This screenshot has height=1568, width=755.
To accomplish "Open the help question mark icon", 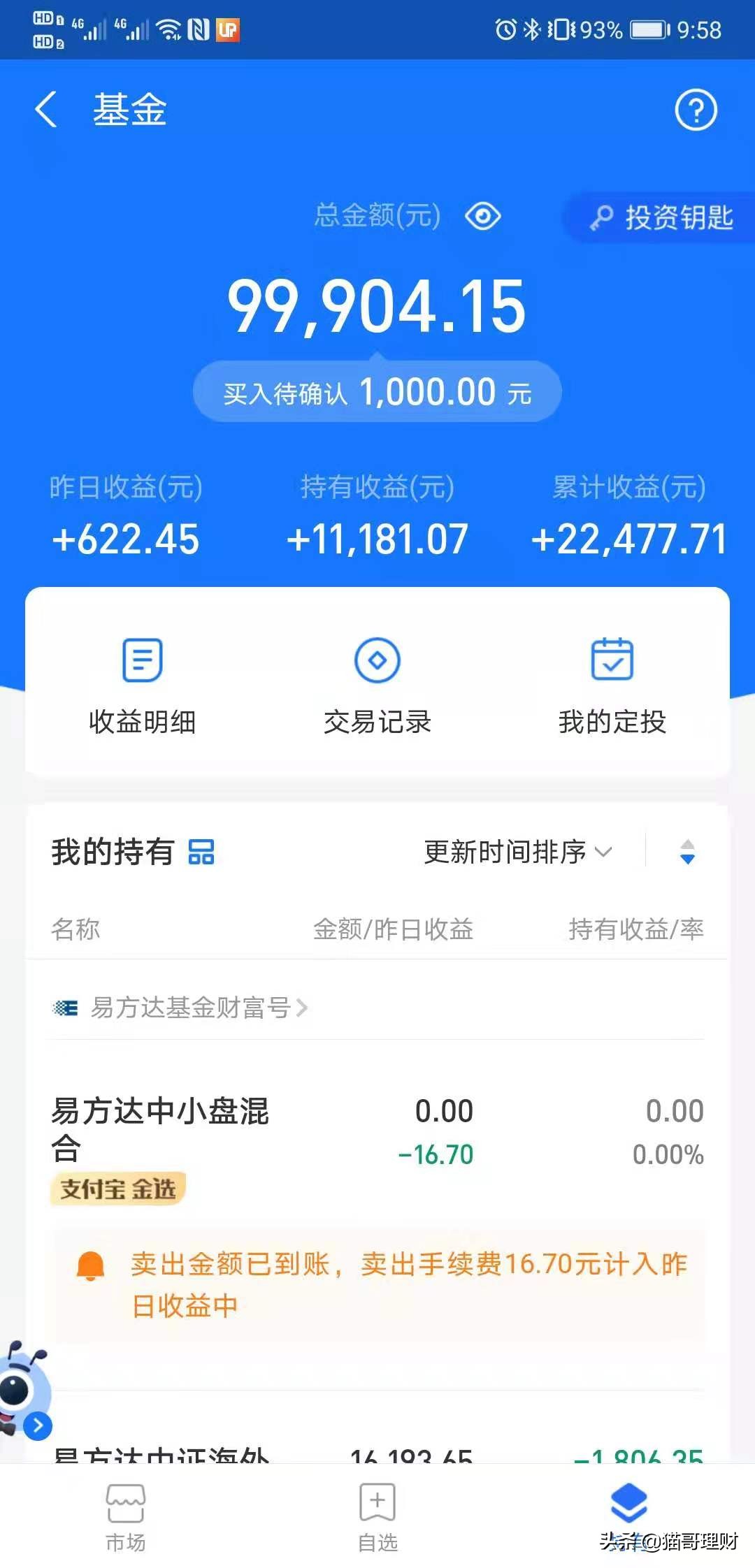I will (696, 110).
